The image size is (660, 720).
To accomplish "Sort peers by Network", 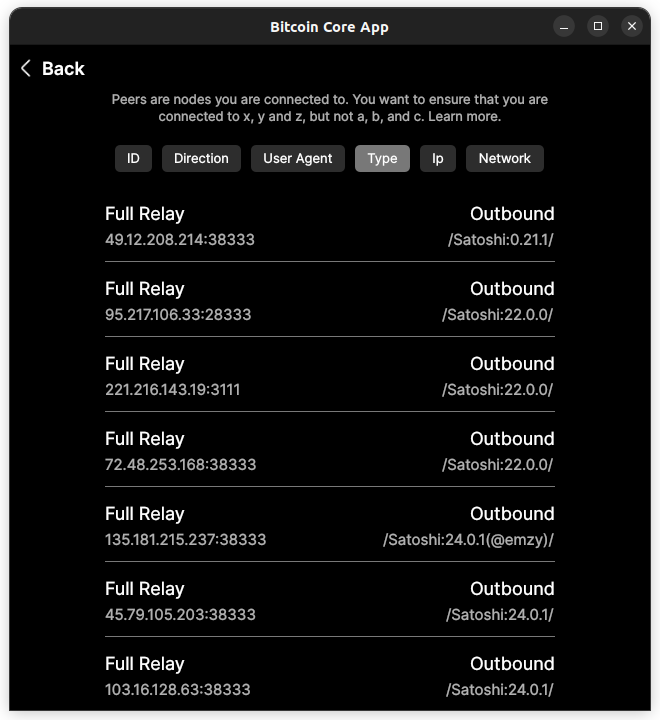I will pyautogui.click(x=505, y=158).
